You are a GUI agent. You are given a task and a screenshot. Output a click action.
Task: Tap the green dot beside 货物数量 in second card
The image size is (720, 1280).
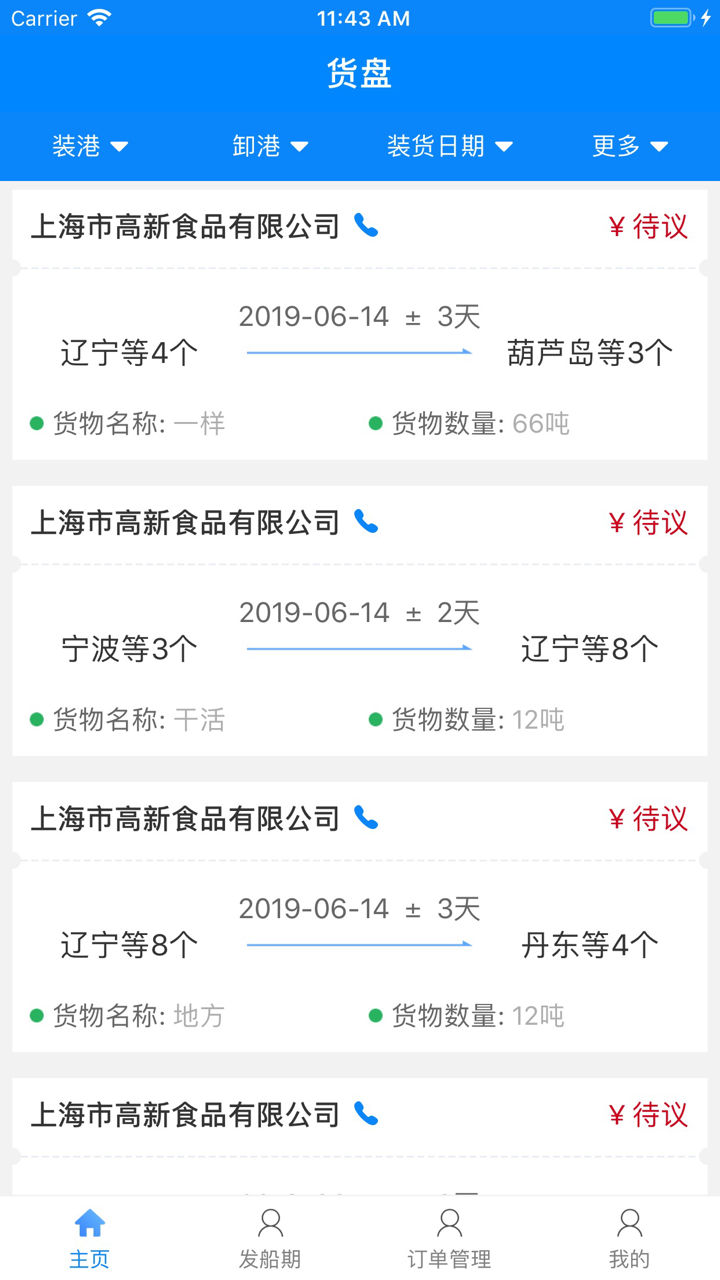375,720
